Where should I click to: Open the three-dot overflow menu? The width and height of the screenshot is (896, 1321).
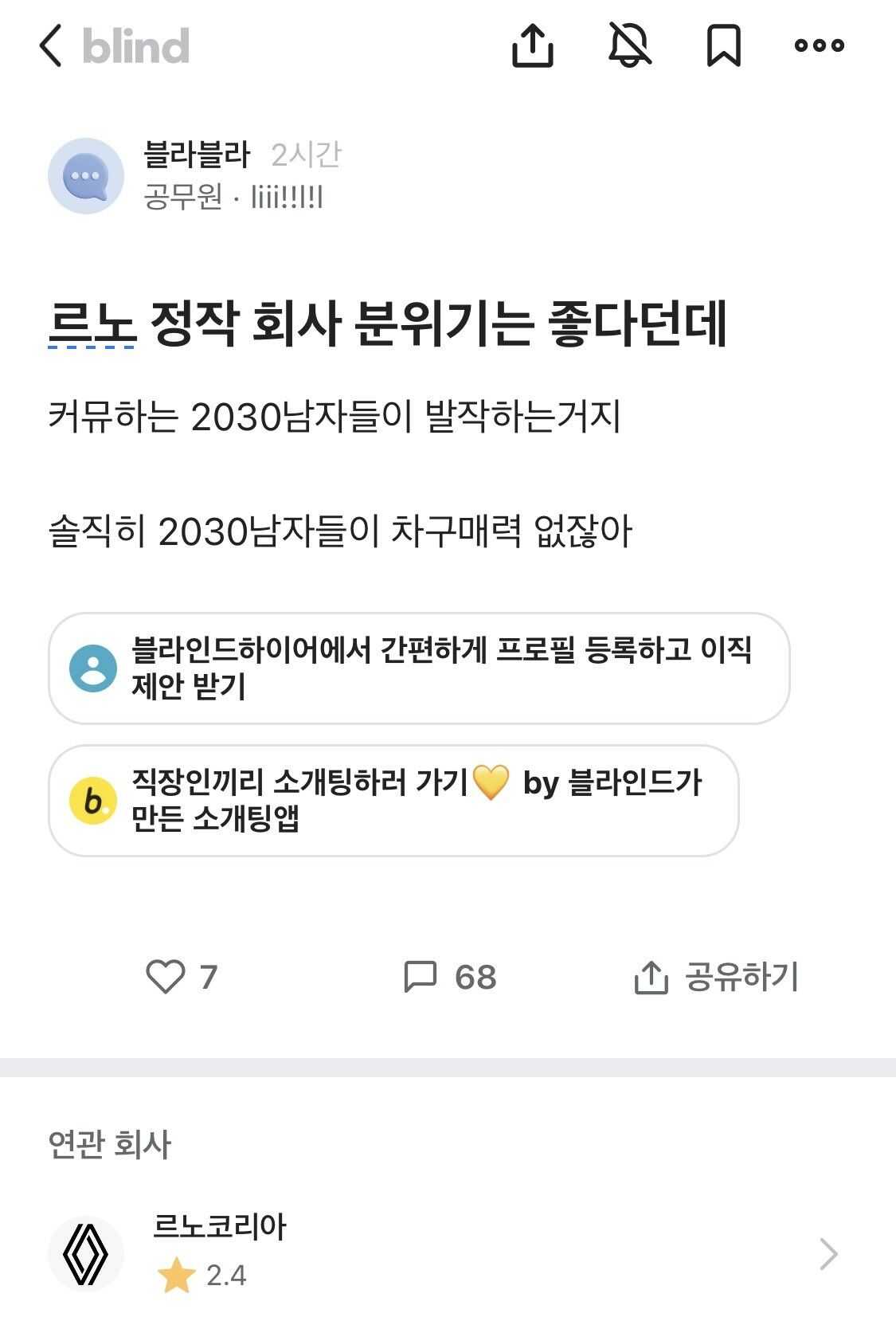[x=819, y=45]
